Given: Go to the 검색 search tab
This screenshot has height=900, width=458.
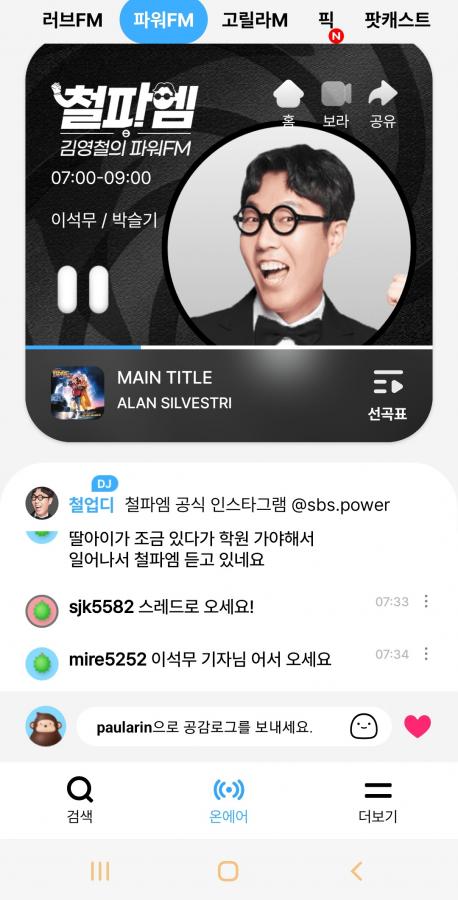Looking at the screenshot, I should tap(80, 800).
